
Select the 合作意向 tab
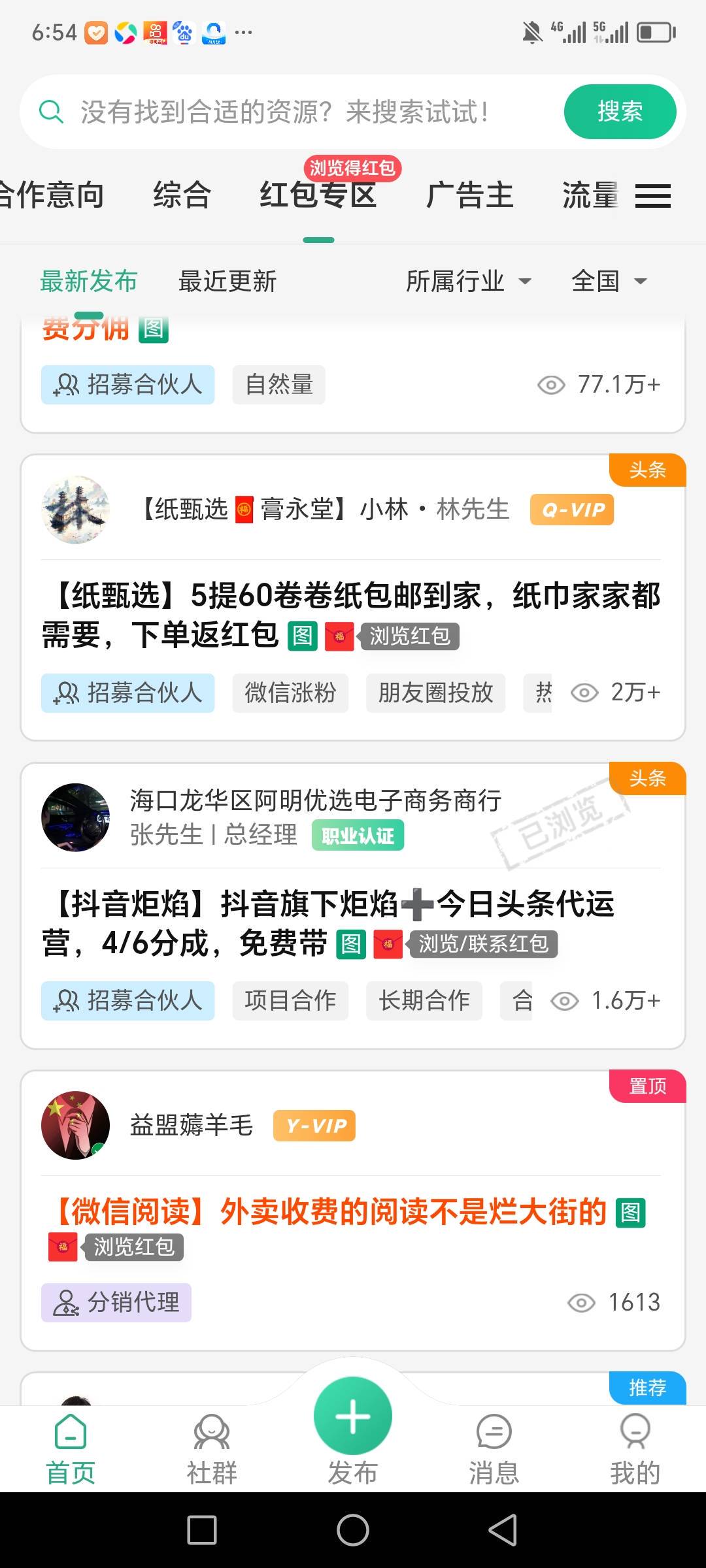(x=51, y=195)
